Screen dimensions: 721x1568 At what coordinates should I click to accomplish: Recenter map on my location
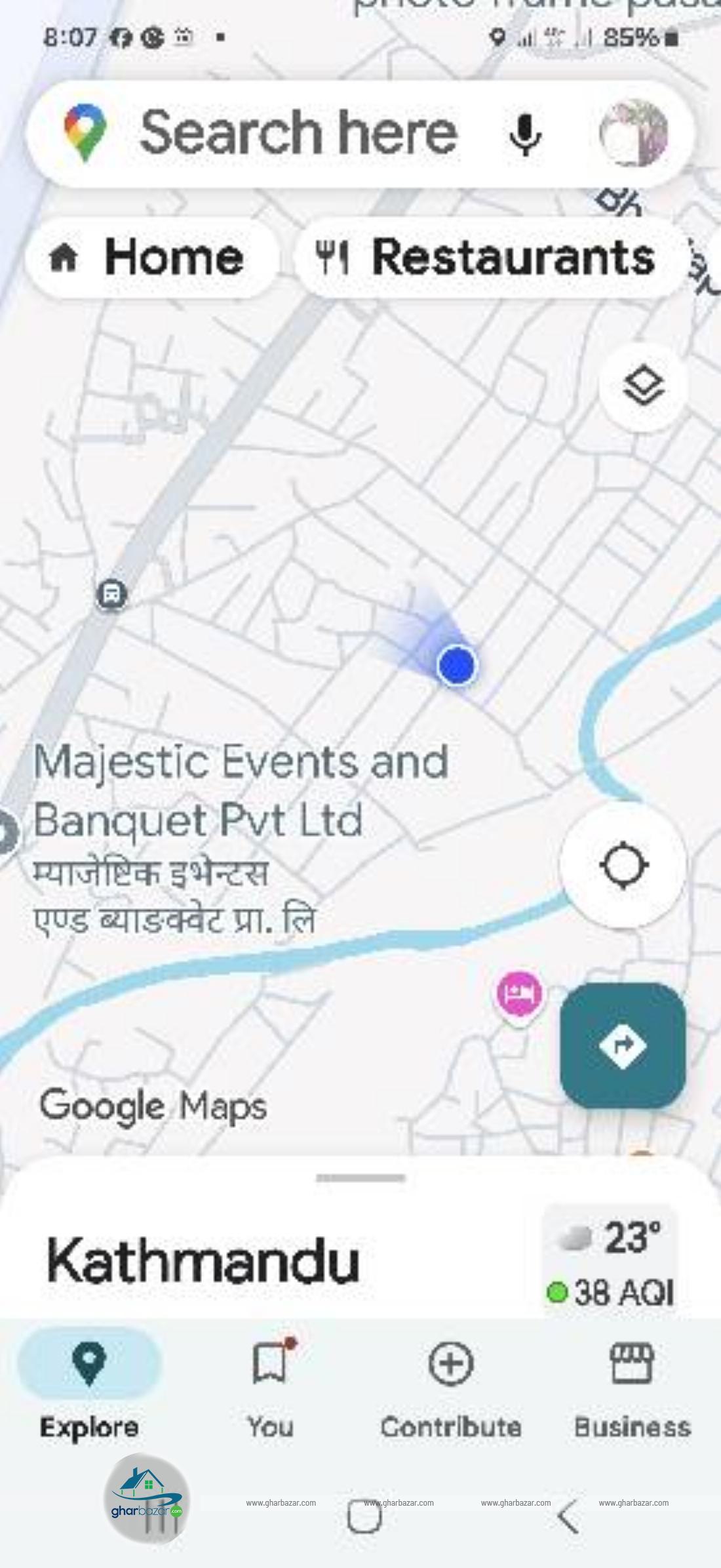pyautogui.click(x=623, y=866)
